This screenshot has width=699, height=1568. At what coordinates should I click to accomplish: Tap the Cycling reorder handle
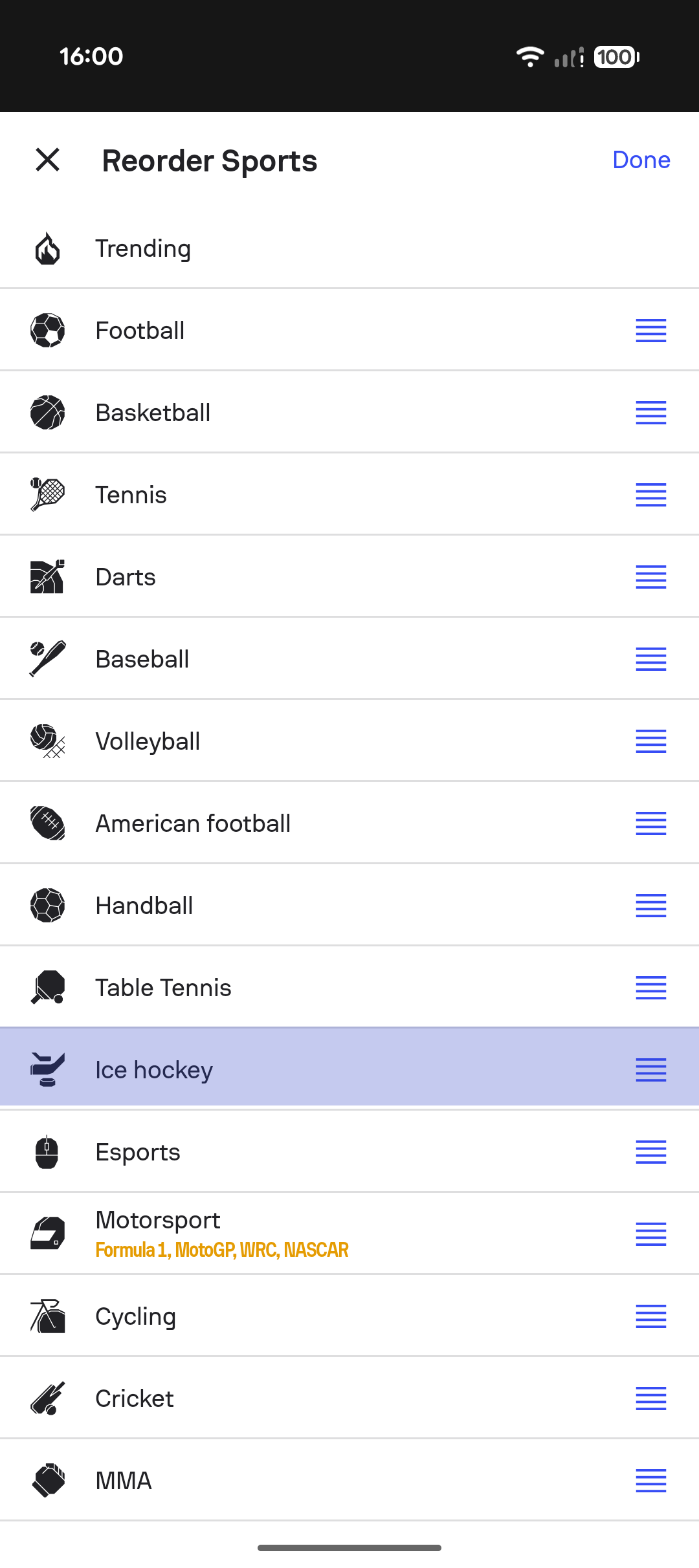[650, 1316]
